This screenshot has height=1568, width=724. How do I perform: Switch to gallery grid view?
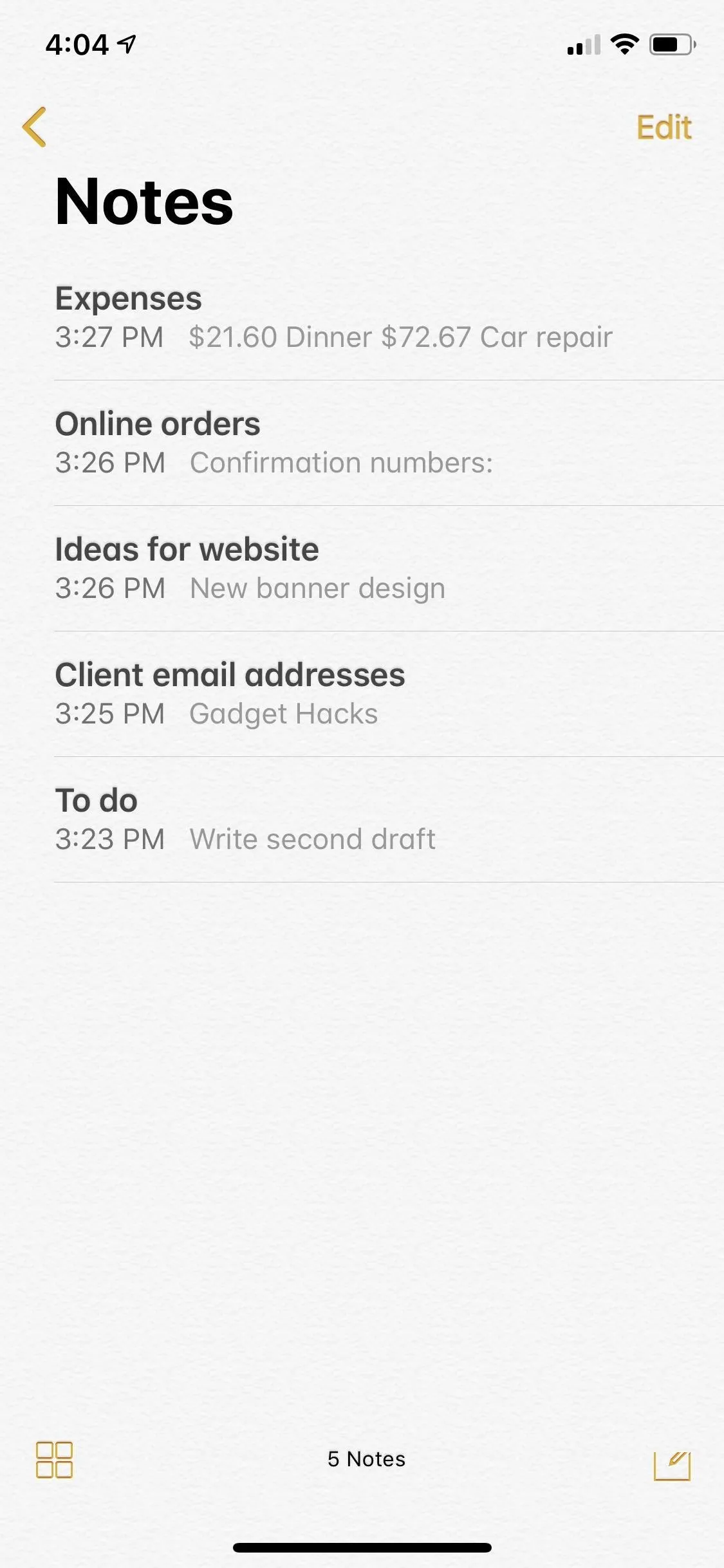pyautogui.click(x=54, y=1459)
